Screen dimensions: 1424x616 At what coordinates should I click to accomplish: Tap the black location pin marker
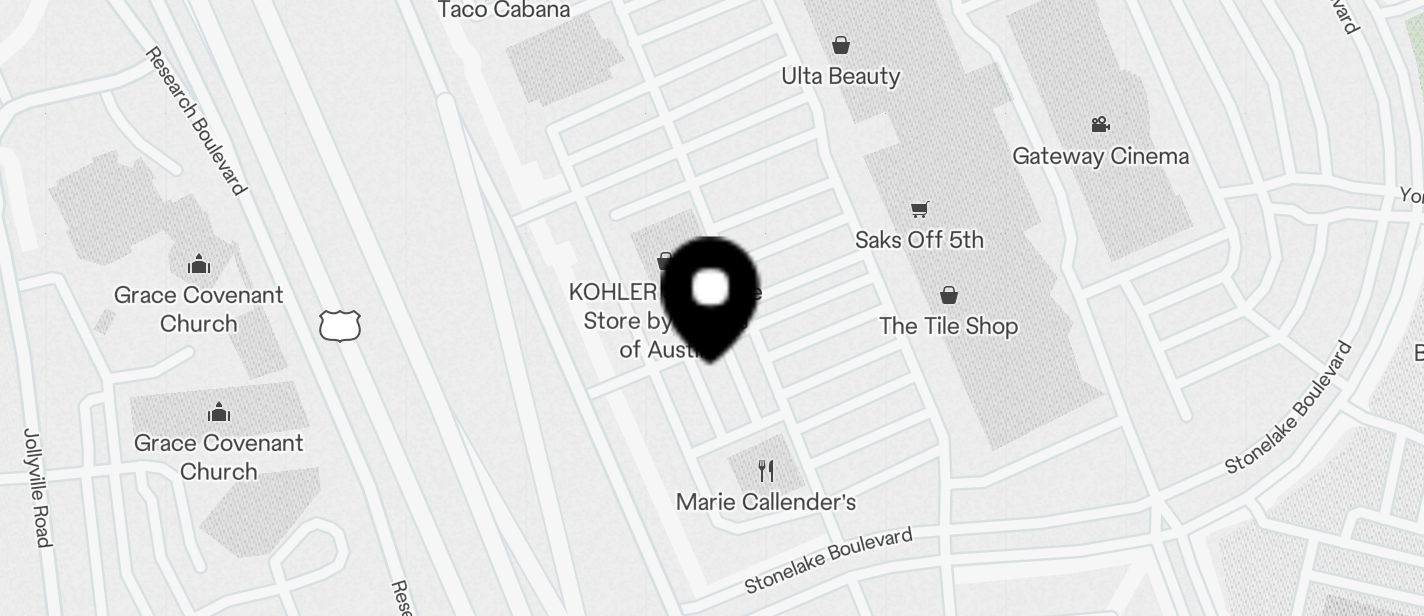click(x=710, y=293)
